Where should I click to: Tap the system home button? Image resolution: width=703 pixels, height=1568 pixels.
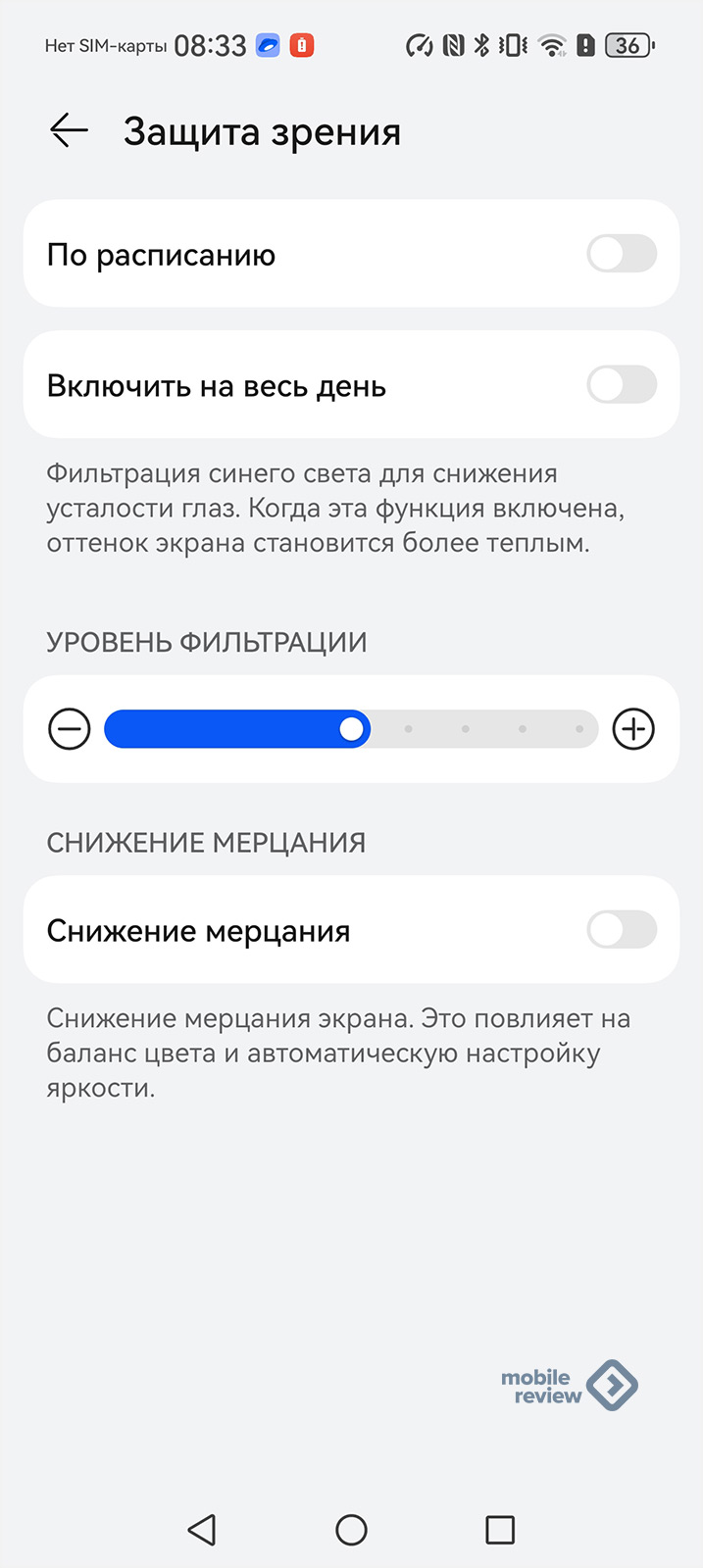pyautogui.click(x=351, y=1530)
